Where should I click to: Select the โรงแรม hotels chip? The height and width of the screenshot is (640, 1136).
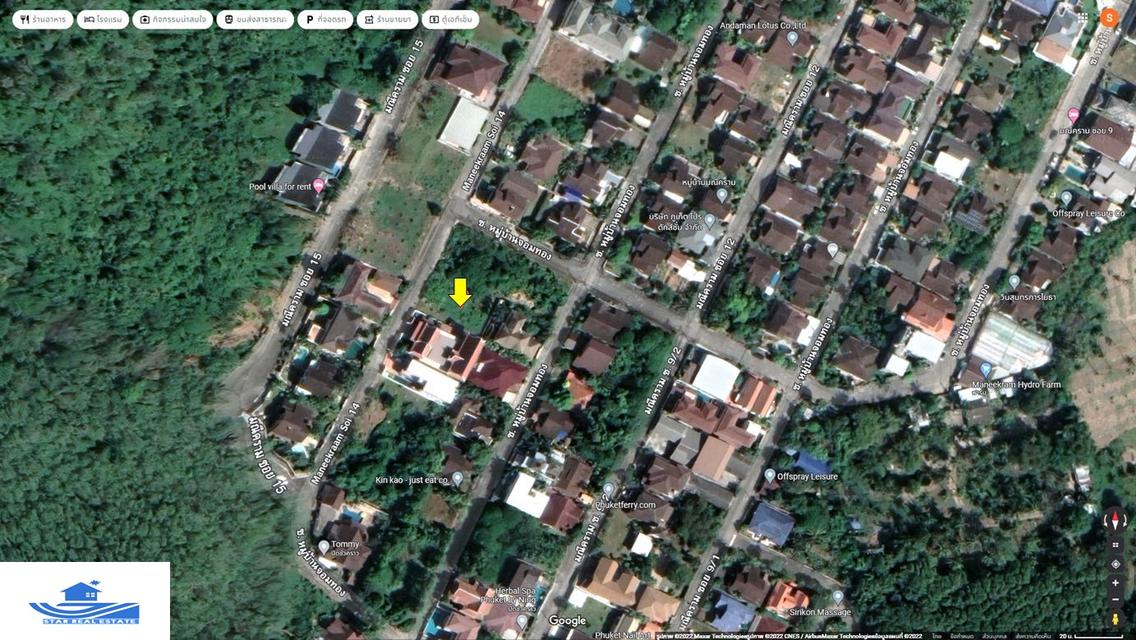[x=103, y=19]
